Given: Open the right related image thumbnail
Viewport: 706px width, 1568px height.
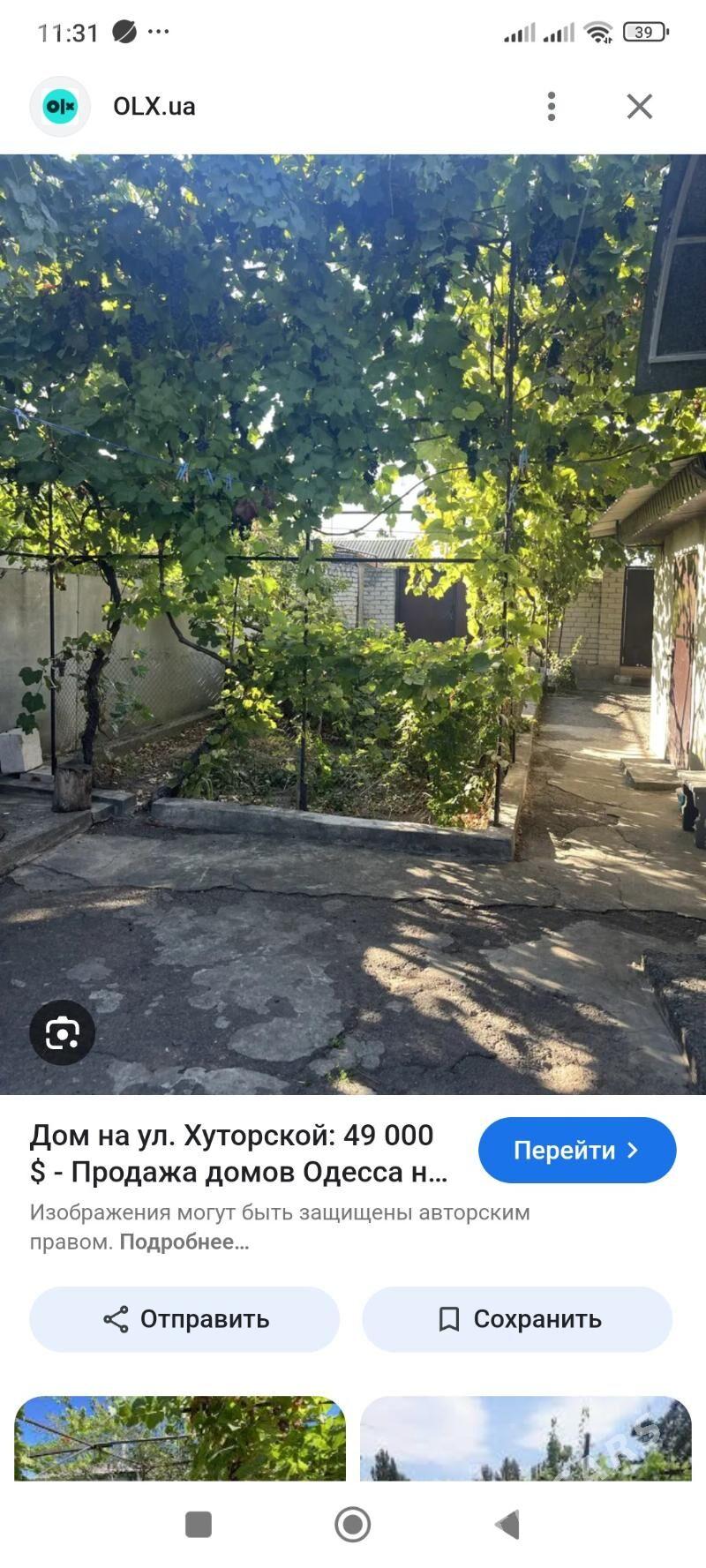Looking at the screenshot, I should [526, 1438].
